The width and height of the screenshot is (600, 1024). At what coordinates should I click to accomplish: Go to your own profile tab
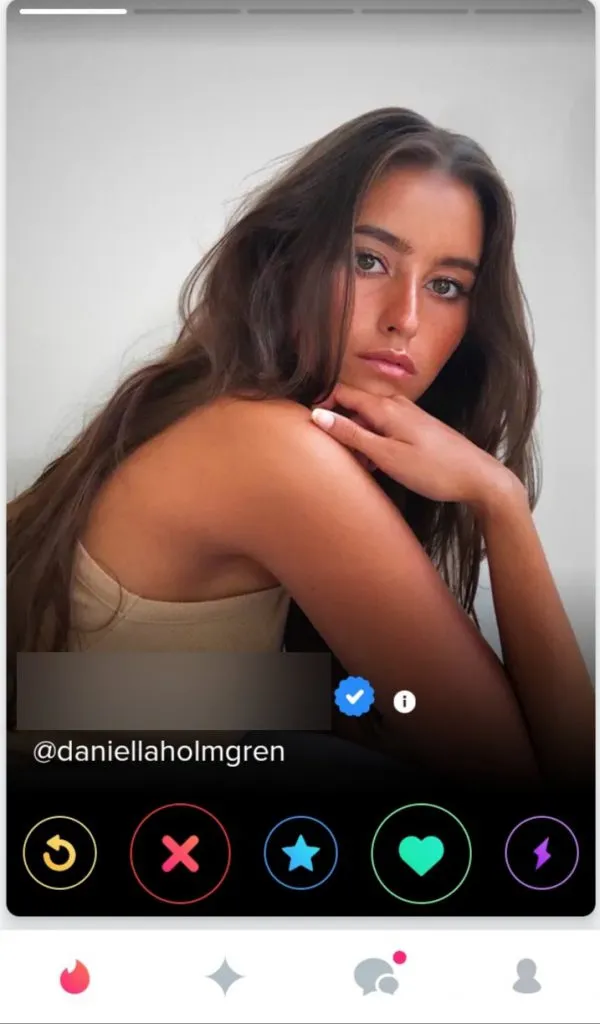(526, 977)
